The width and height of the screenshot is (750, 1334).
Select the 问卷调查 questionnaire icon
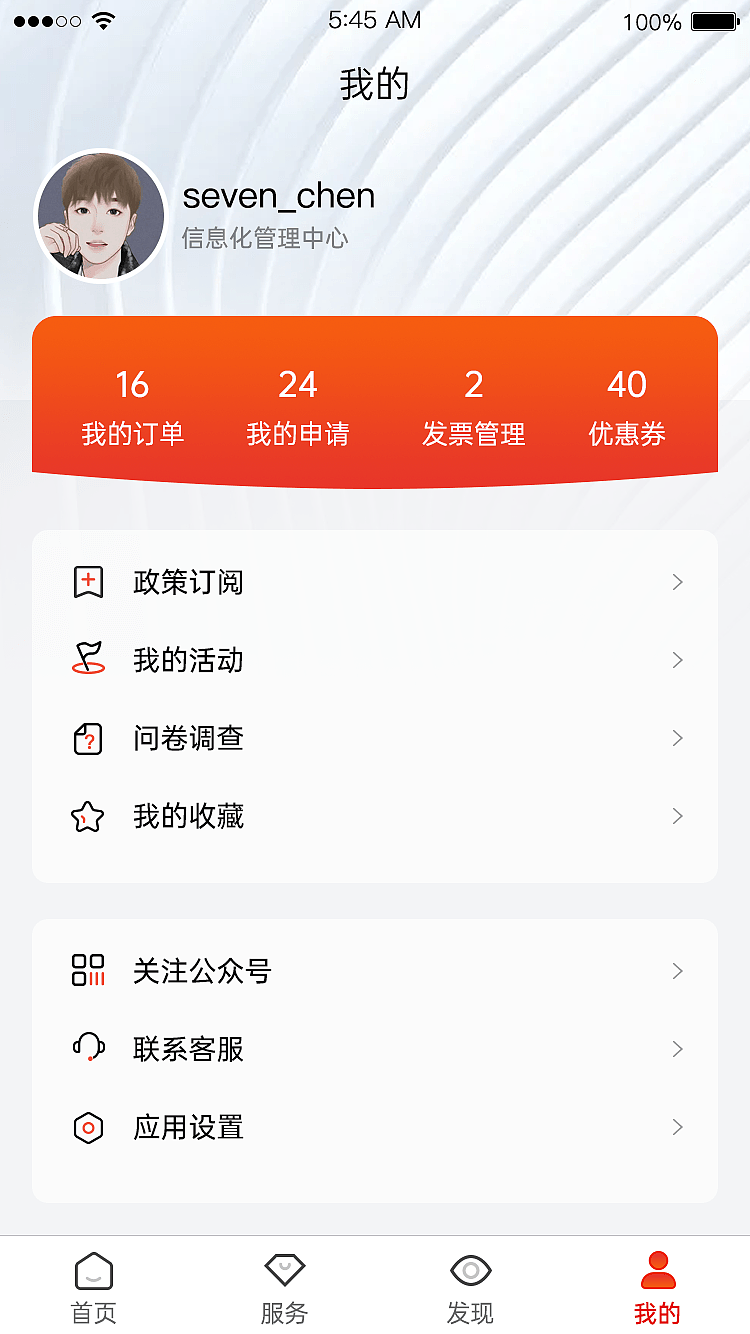click(x=88, y=738)
